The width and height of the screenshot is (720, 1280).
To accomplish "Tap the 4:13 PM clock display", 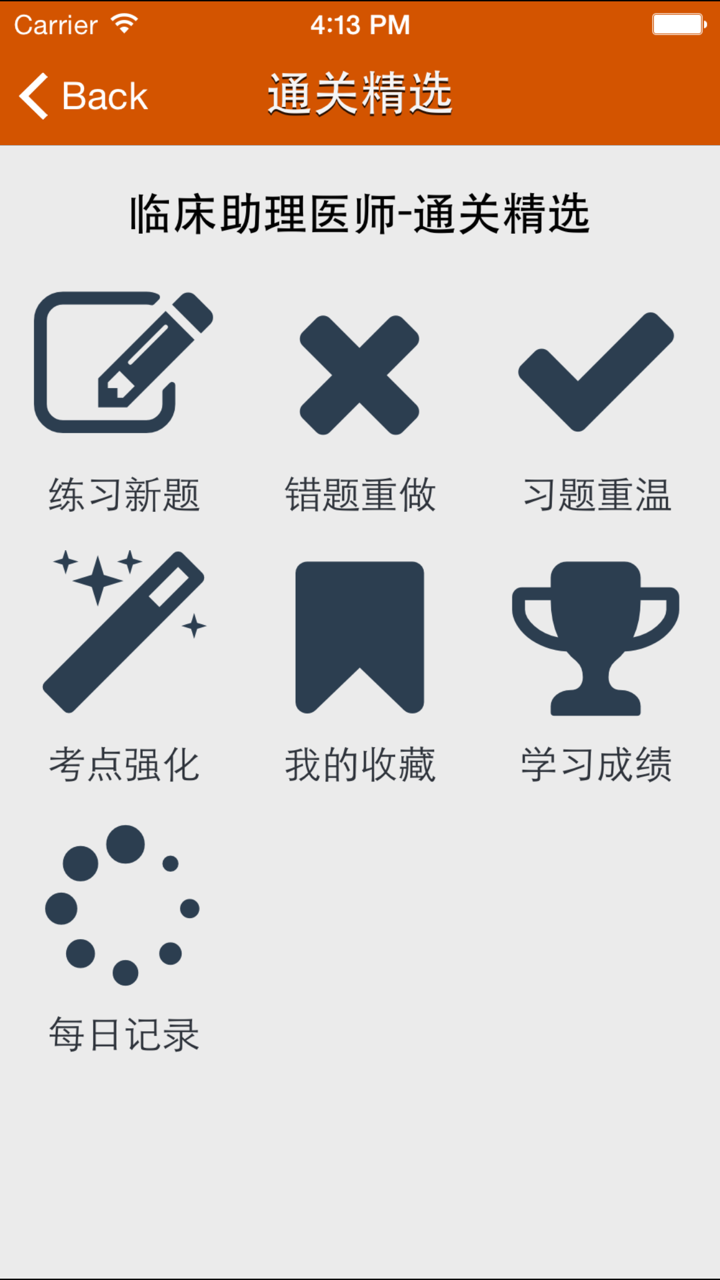I will coord(360,24).
